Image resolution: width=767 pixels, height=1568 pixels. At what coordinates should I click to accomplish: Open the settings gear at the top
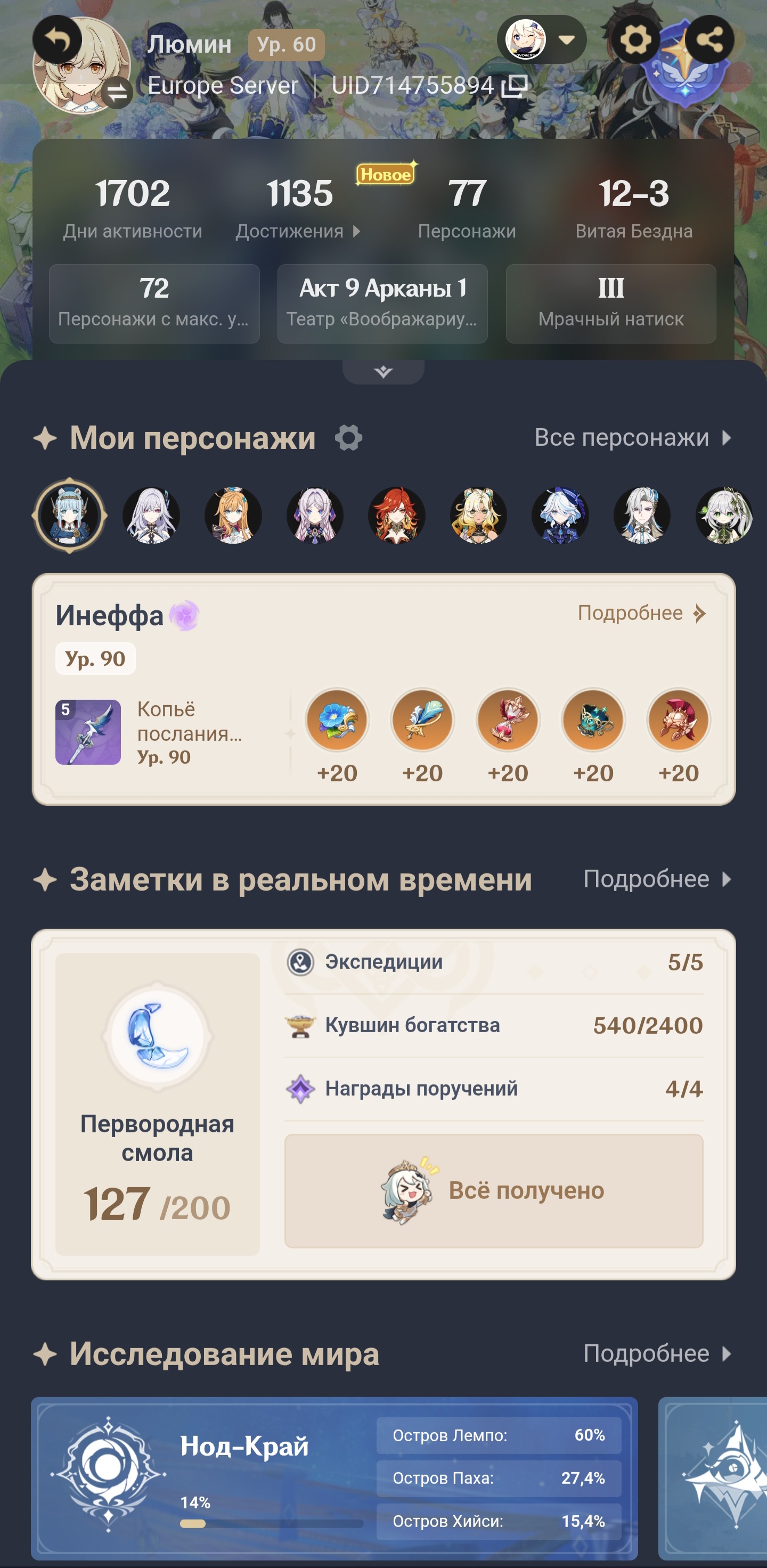pyautogui.click(x=635, y=40)
